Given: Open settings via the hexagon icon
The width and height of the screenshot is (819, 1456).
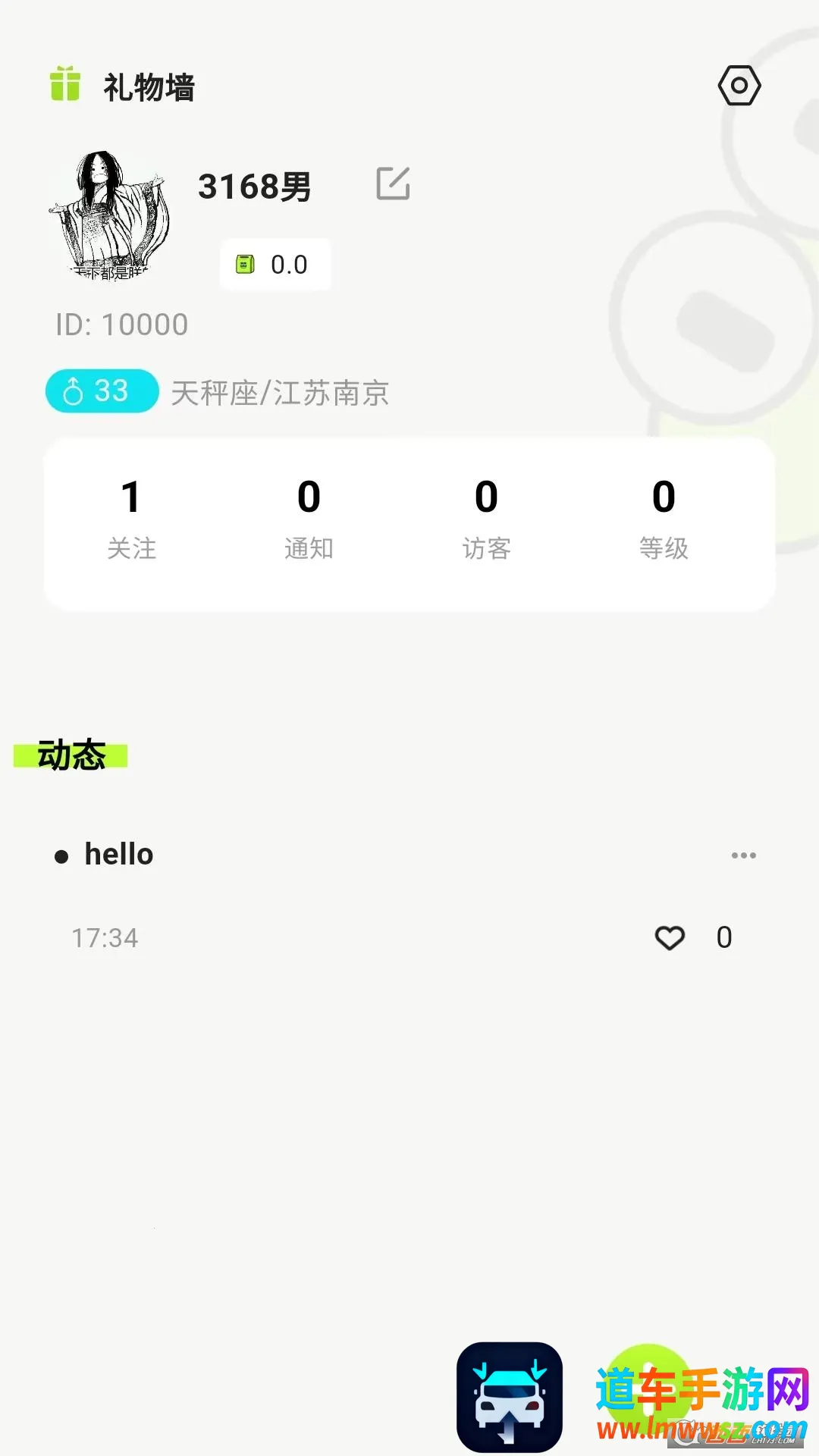Looking at the screenshot, I should [x=739, y=86].
